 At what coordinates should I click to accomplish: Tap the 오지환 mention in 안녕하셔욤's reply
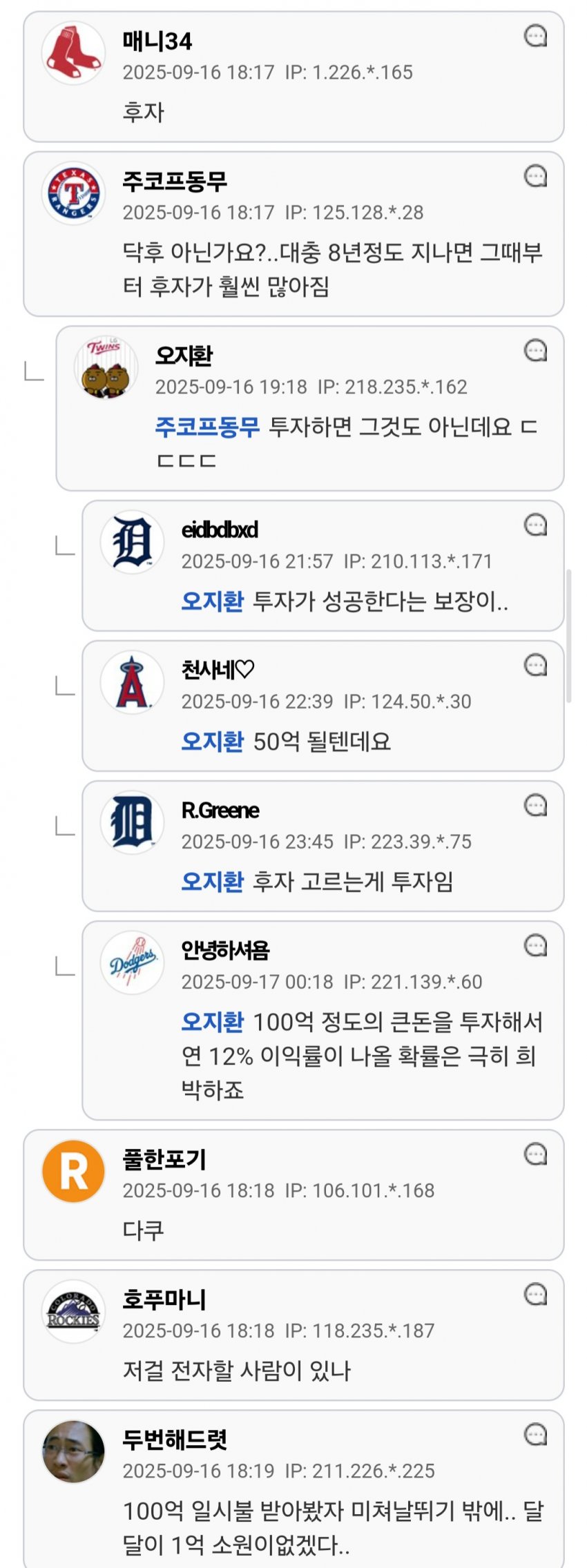coord(212,1022)
